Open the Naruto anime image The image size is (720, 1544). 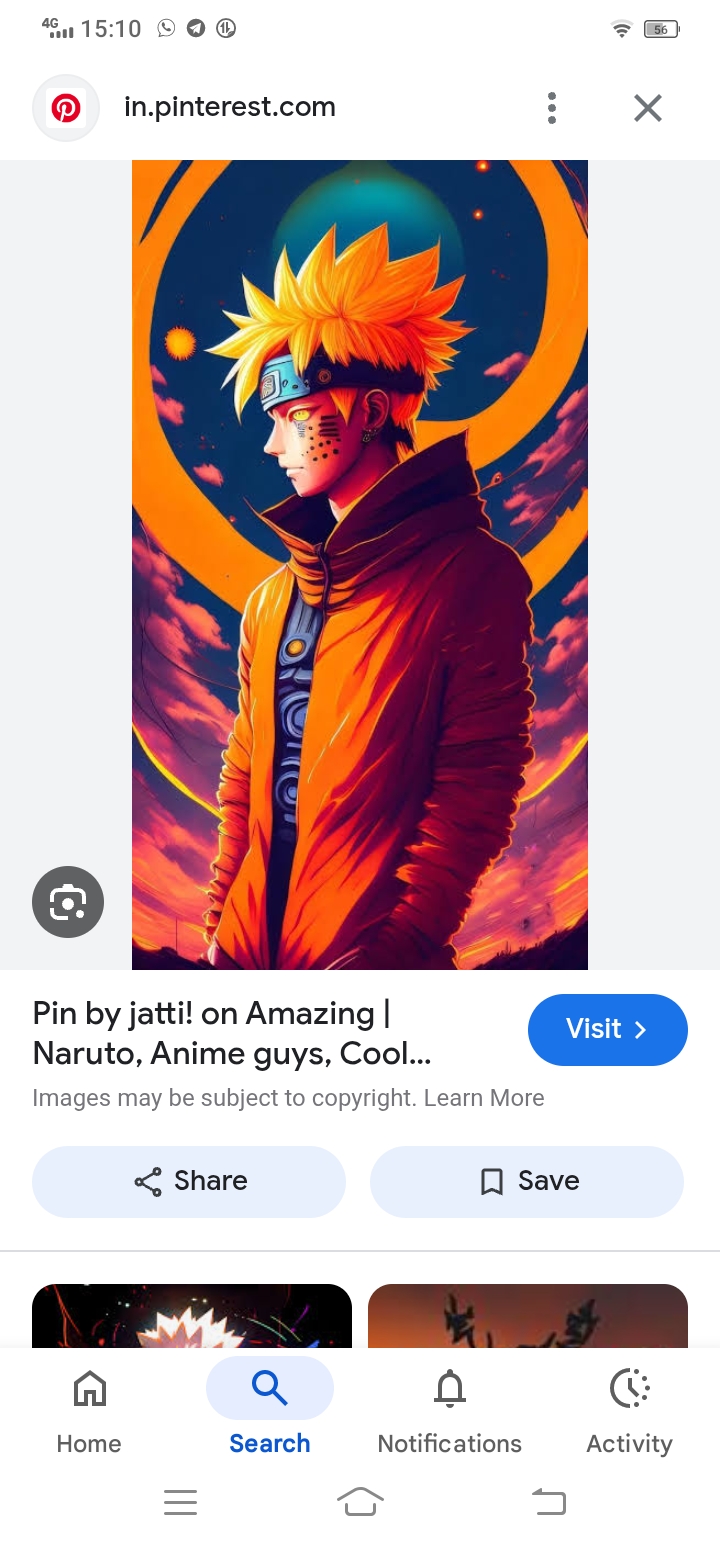(360, 565)
